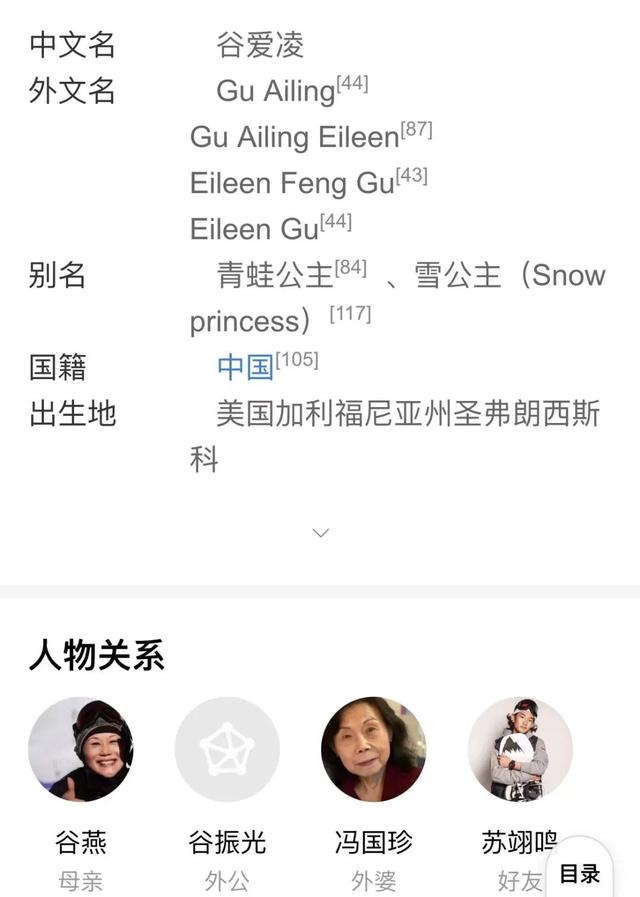Open reference 87 after Gu Ailing Eileen
Viewport: 640px width, 897px height.
pos(416,130)
